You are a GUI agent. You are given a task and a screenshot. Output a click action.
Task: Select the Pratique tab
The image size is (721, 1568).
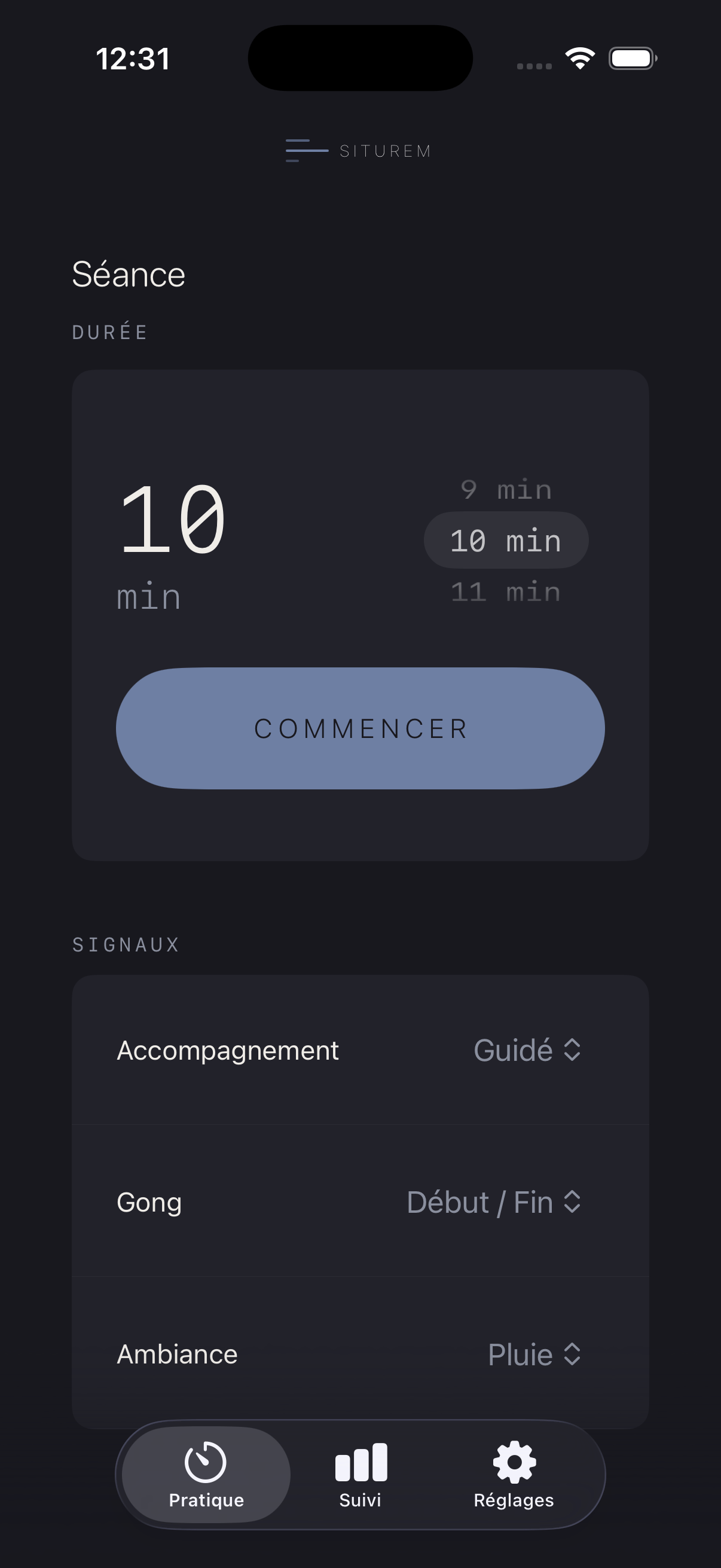(x=206, y=1474)
